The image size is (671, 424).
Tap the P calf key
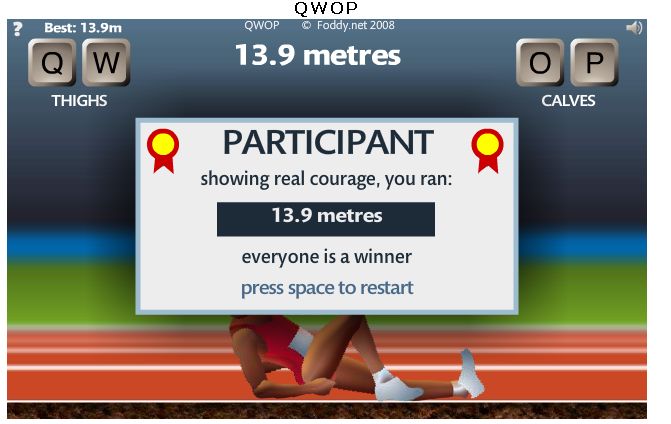coord(594,64)
